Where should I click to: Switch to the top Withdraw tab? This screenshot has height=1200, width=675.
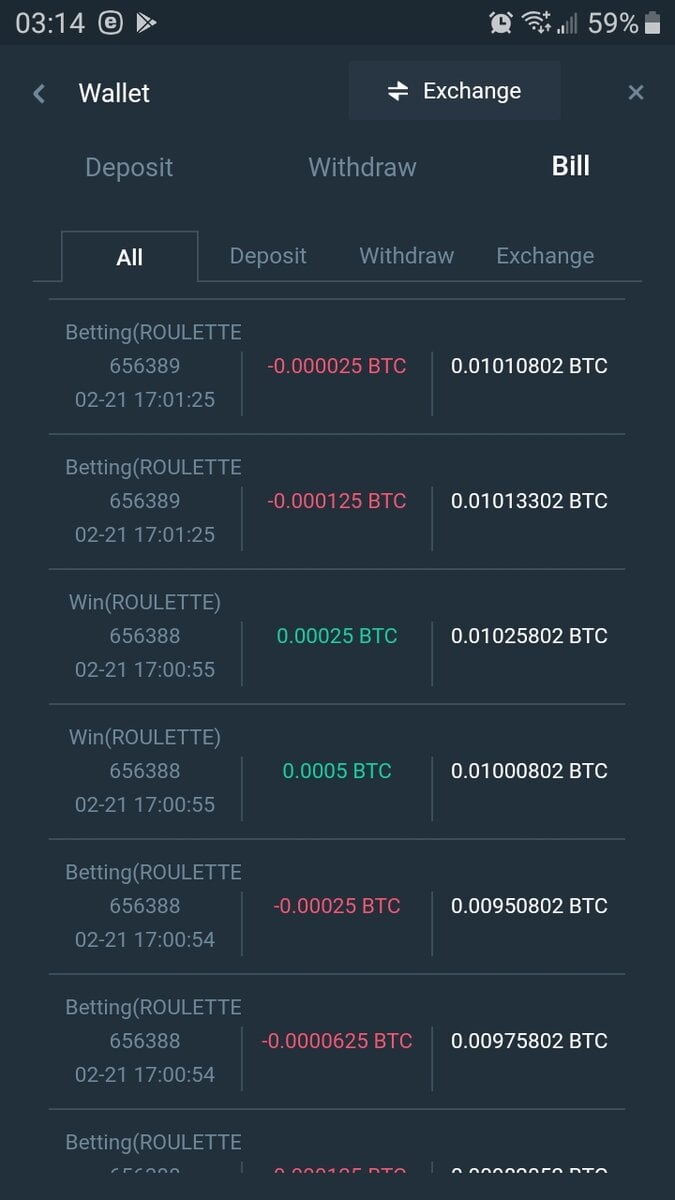tap(362, 167)
